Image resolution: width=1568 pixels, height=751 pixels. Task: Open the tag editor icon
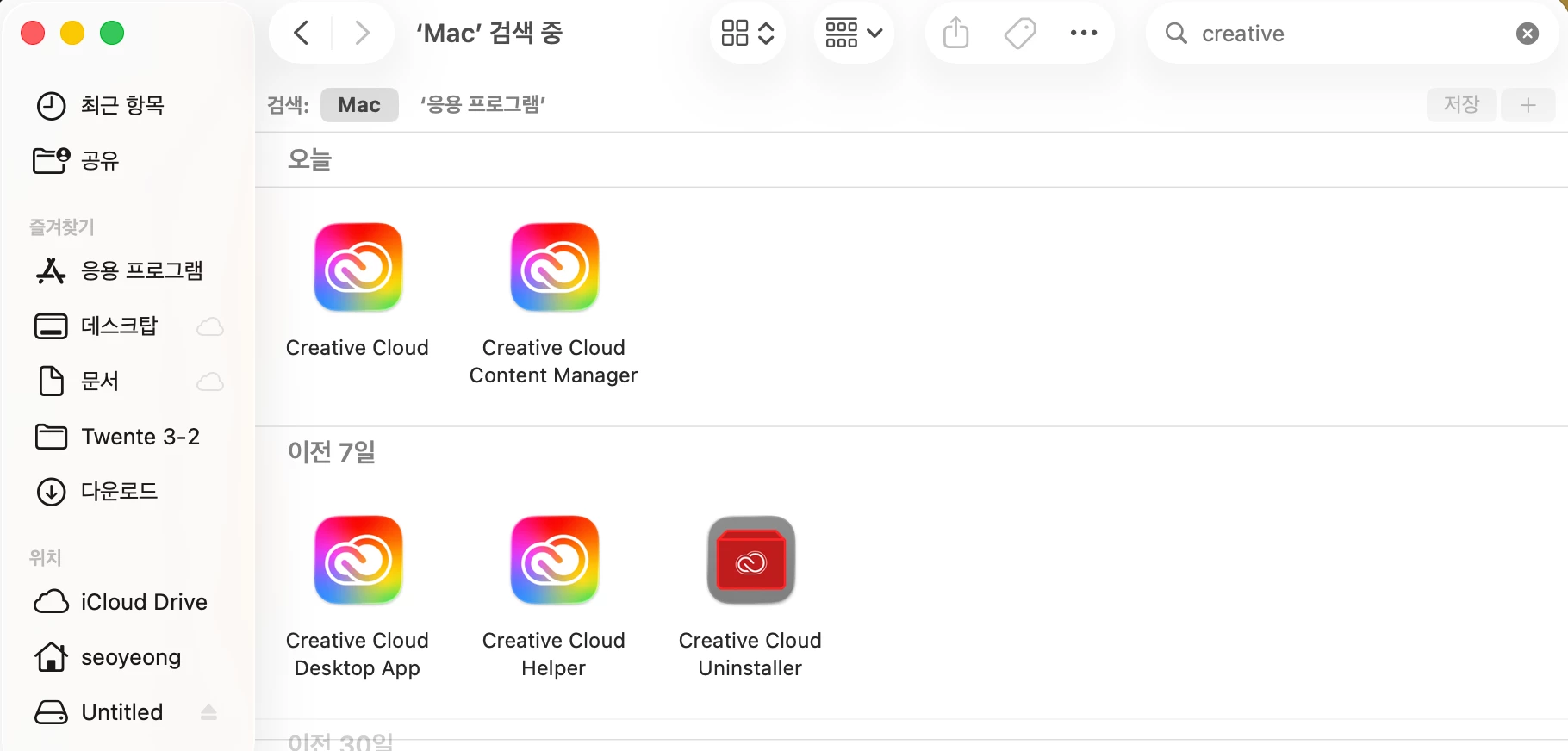tap(1019, 34)
